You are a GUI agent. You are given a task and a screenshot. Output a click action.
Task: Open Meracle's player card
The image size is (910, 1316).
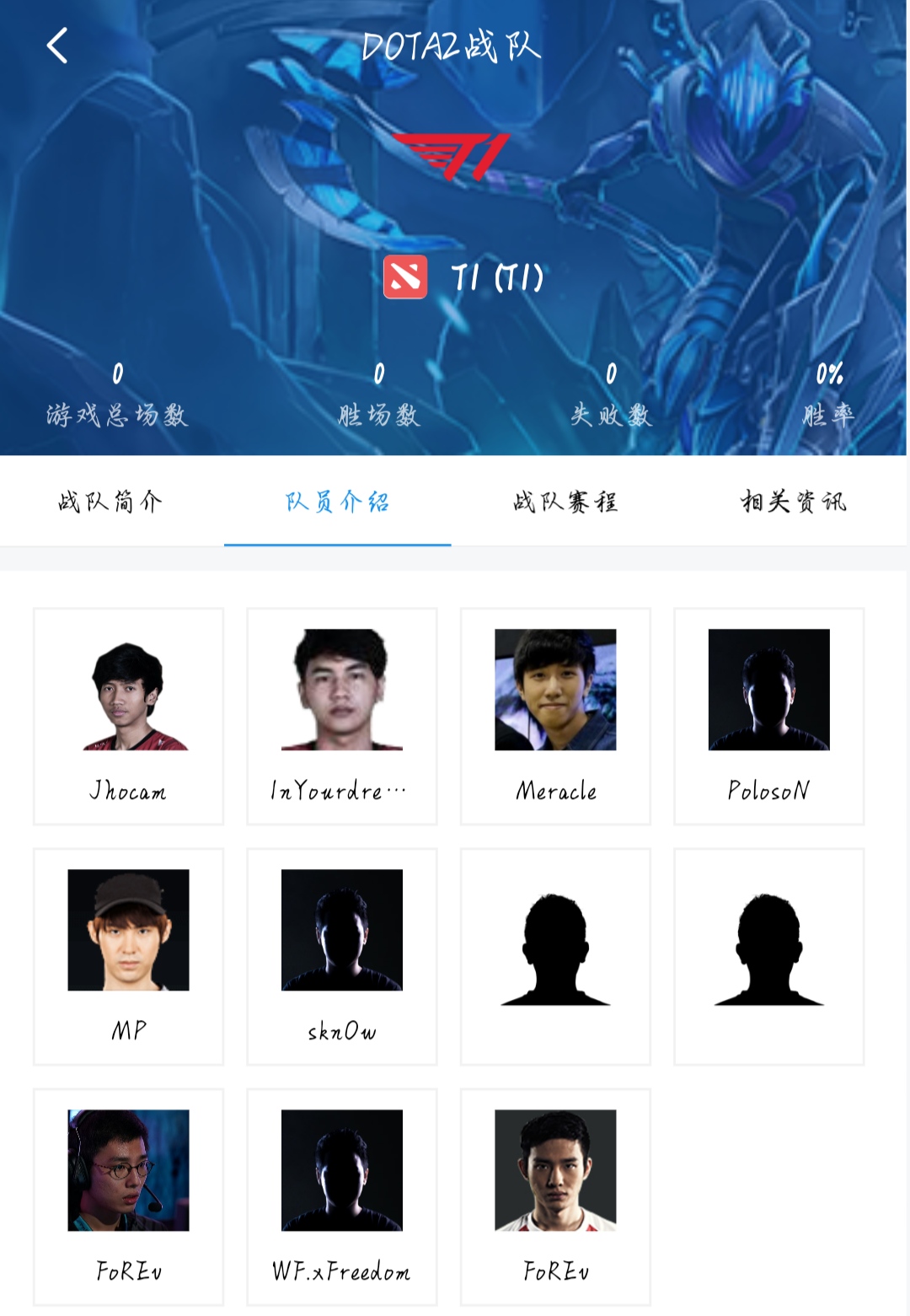coord(555,716)
